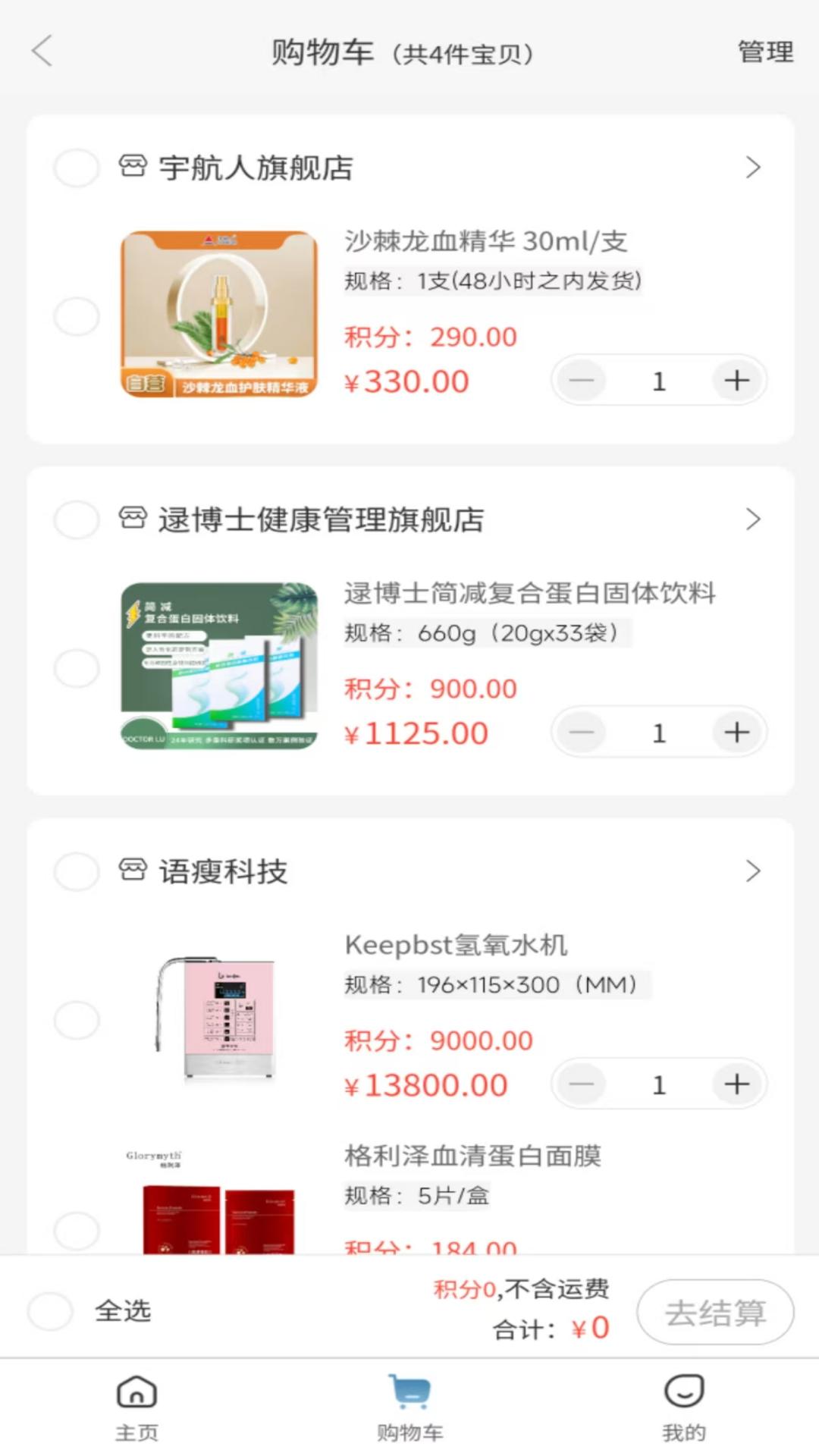
Task: Go back from the shopping cart
Action: (x=42, y=52)
